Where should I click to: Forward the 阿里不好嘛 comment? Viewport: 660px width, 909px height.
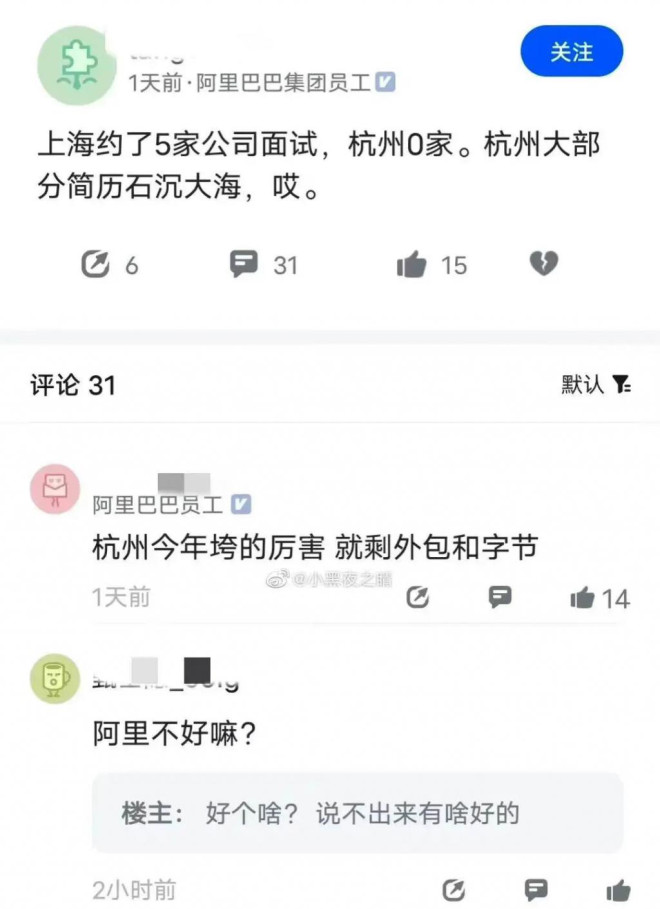[454, 890]
